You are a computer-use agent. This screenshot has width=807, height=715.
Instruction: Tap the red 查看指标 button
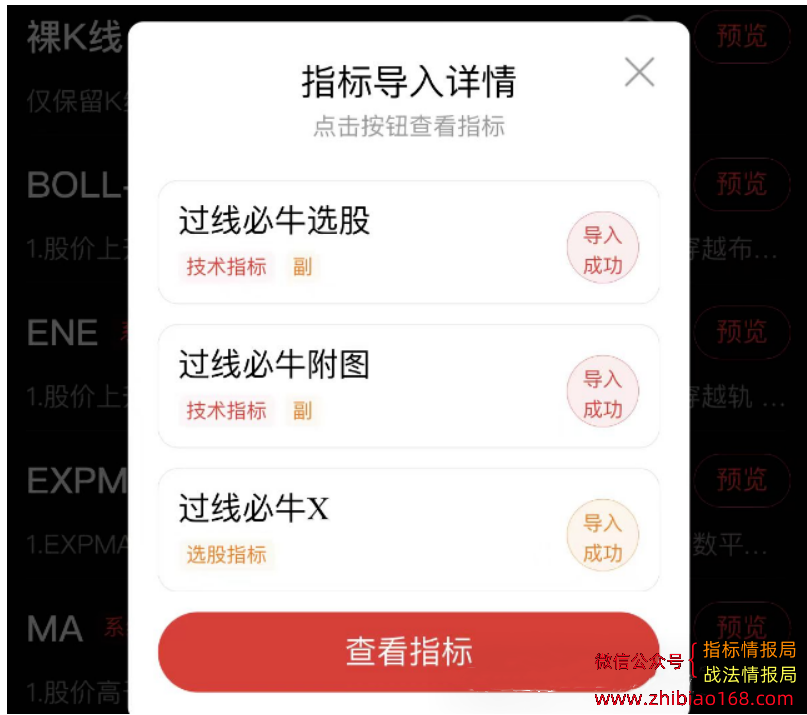click(x=408, y=651)
